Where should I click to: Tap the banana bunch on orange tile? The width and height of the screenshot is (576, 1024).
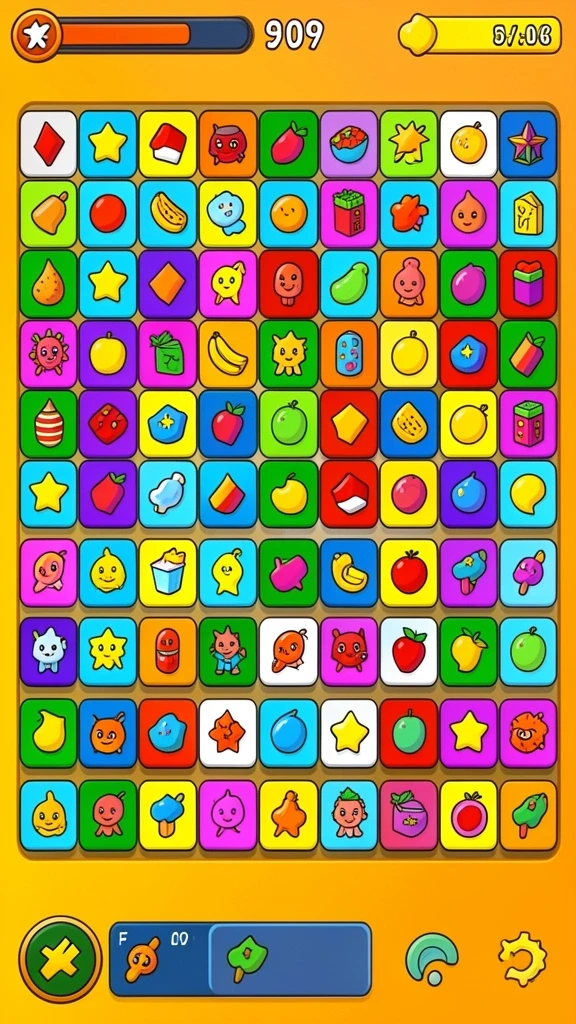point(228,353)
